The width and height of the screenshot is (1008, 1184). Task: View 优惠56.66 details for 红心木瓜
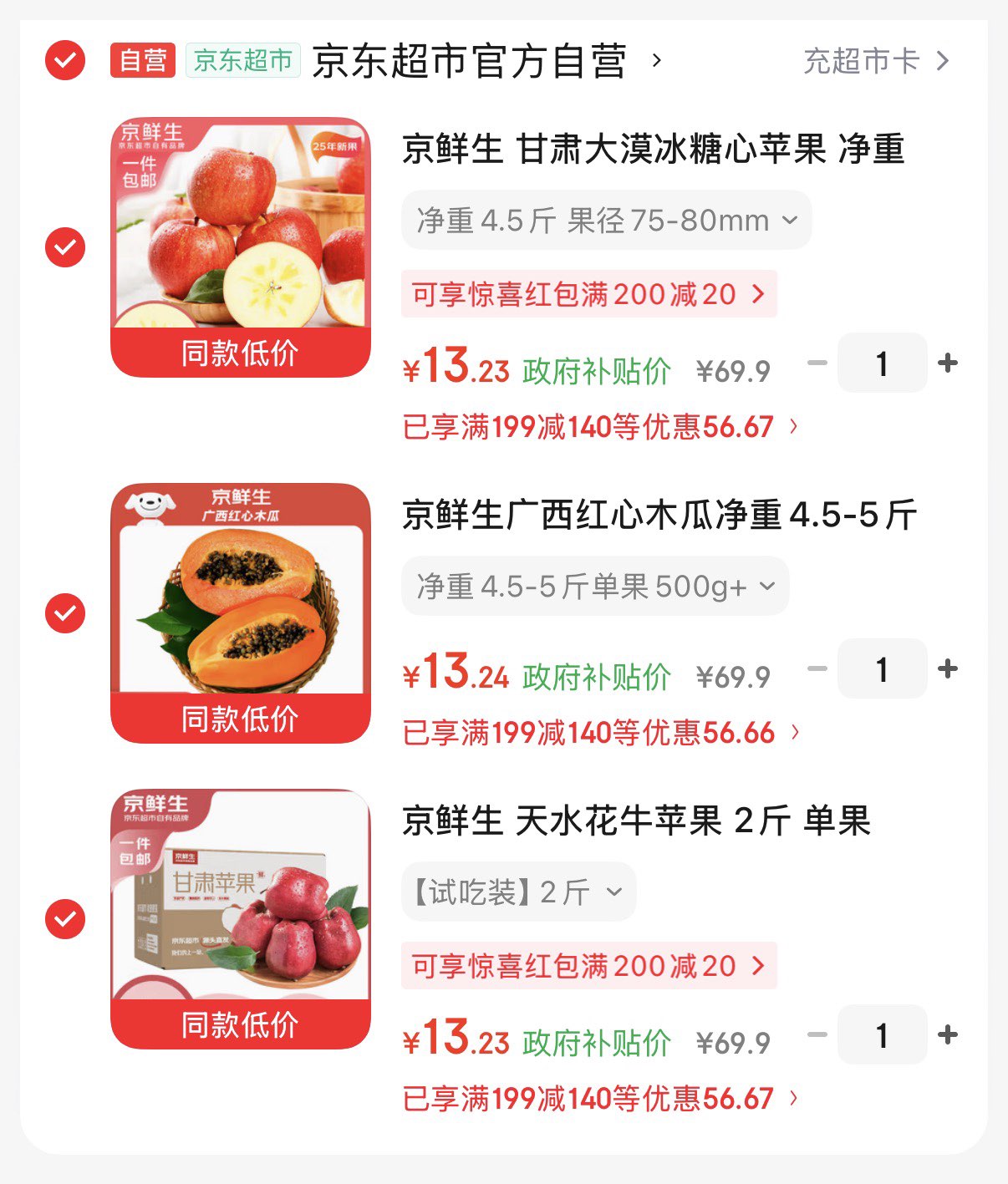pyautogui.click(x=600, y=733)
